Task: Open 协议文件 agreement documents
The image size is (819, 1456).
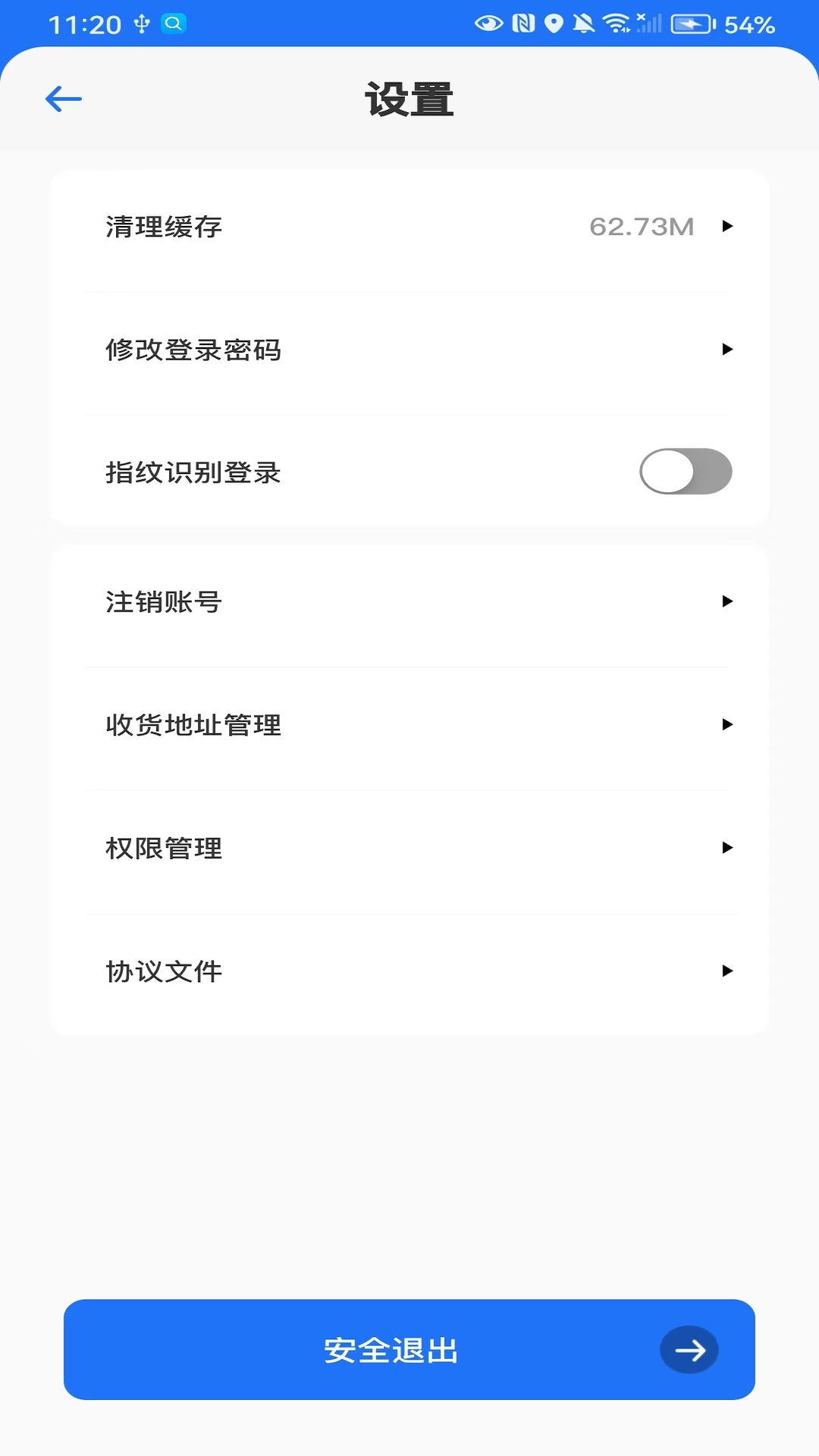Action: [409, 971]
